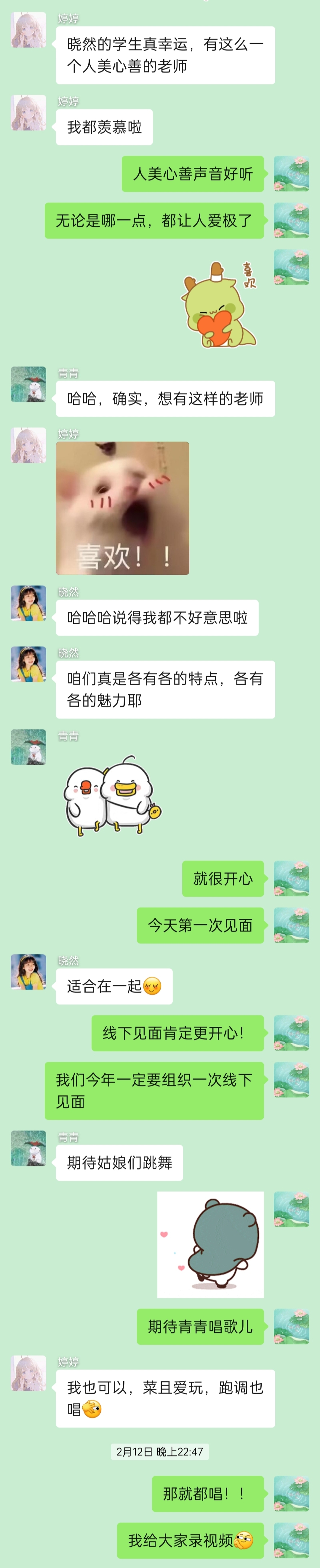This screenshot has width=320, height=1568.
Task: Open 青青's avatar beside 期待姑娘们跳舞
Action: 29,1148
